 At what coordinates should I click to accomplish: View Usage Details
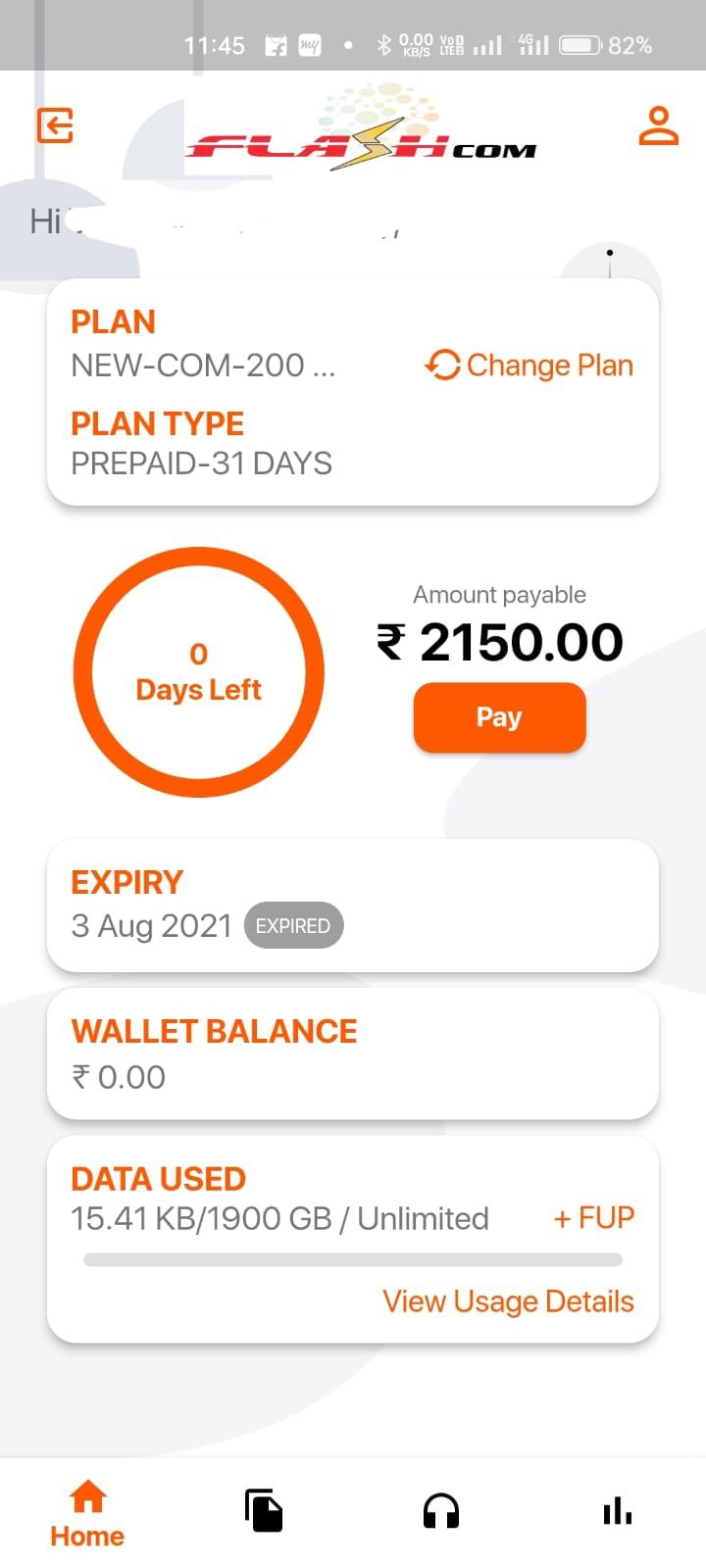coord(508,1301)
